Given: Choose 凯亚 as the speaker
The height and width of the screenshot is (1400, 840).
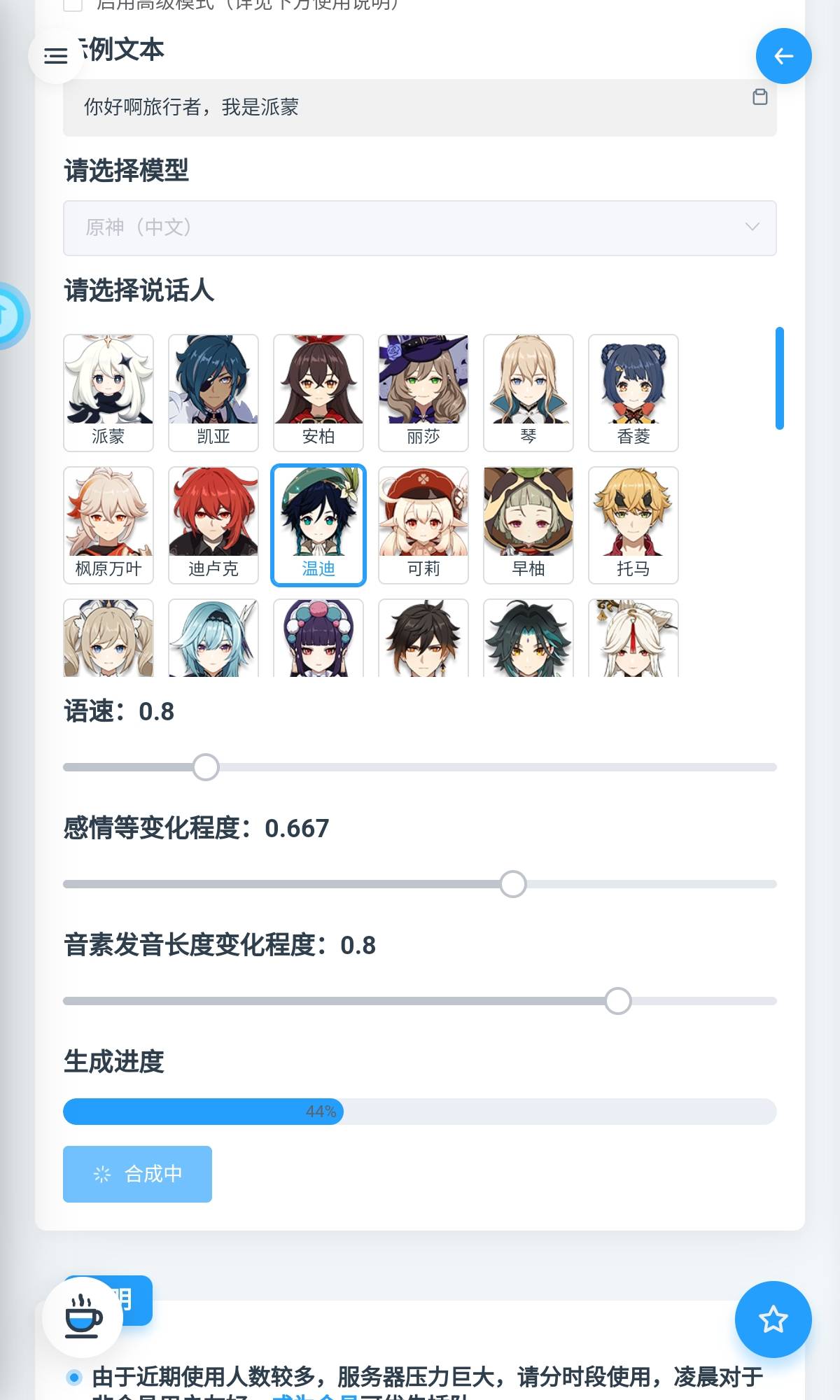Looking at the screenshot, I should pos(213,392).
